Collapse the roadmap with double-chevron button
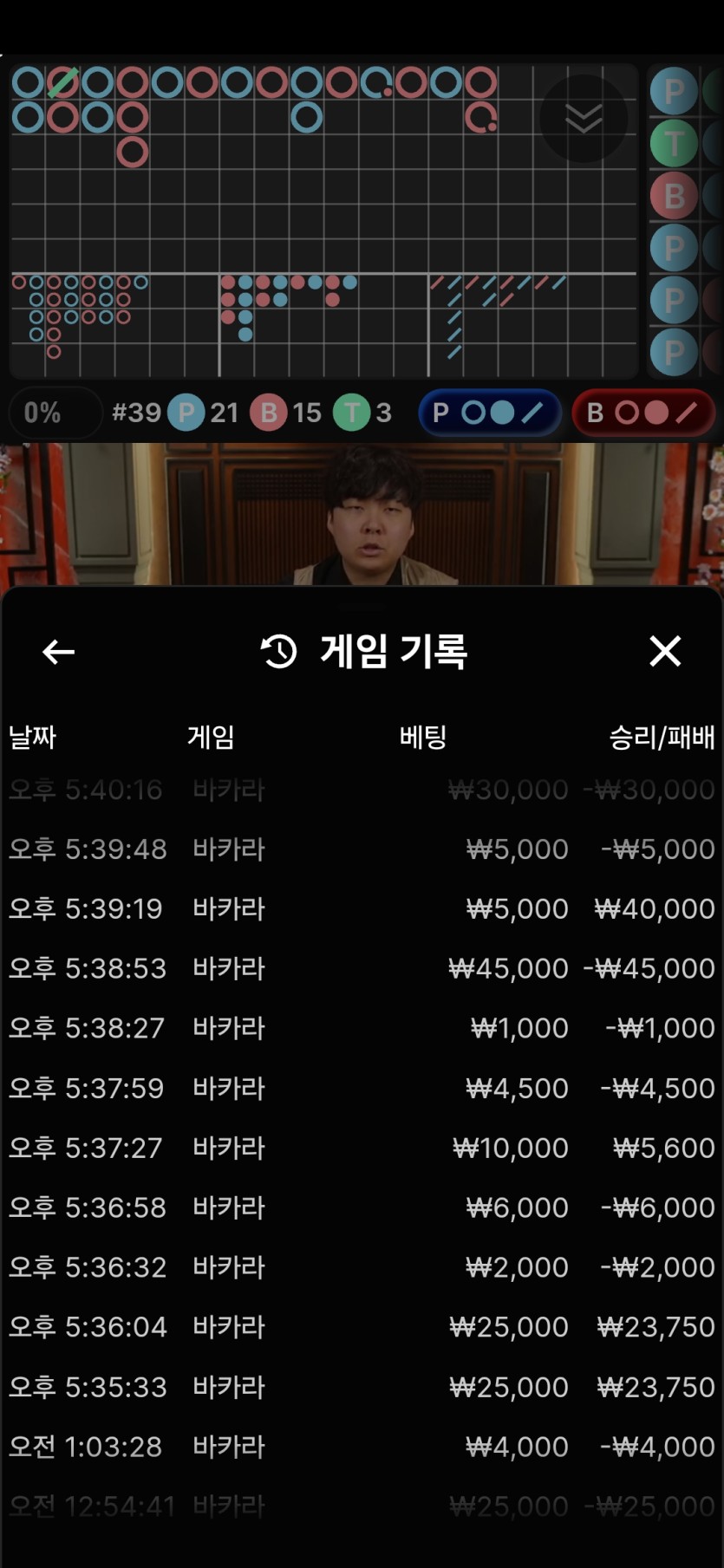 [x=584, y=118]
